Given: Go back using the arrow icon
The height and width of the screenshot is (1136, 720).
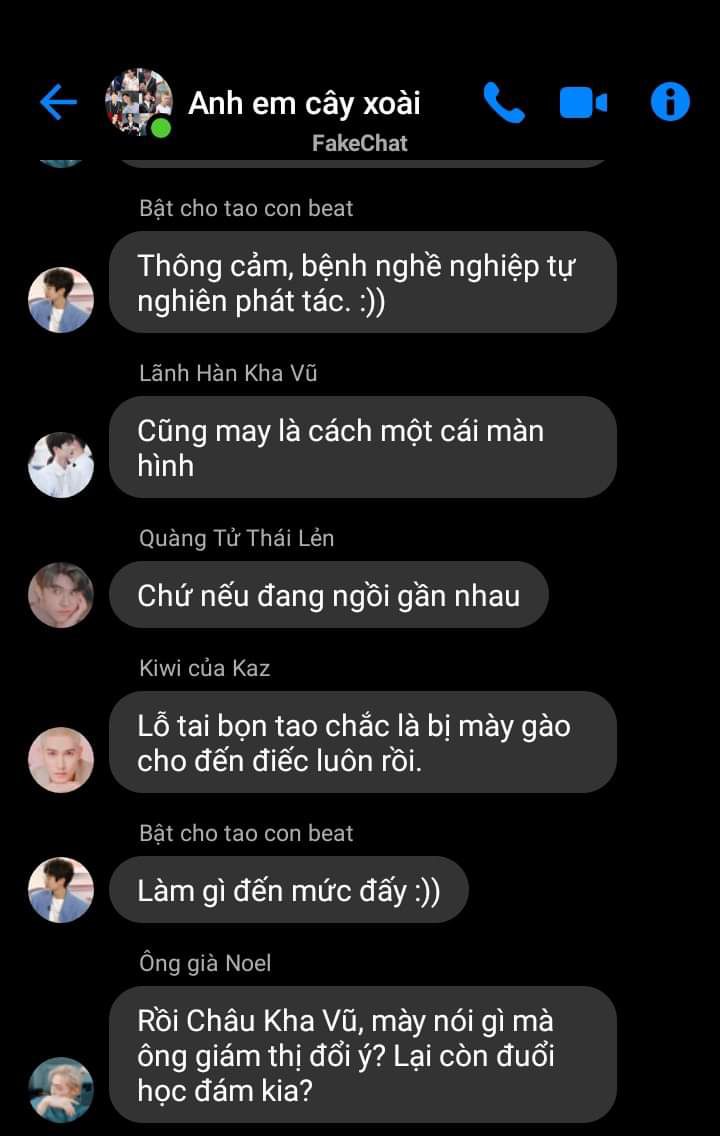Looking at the screenshot, I should click(58, 101).
